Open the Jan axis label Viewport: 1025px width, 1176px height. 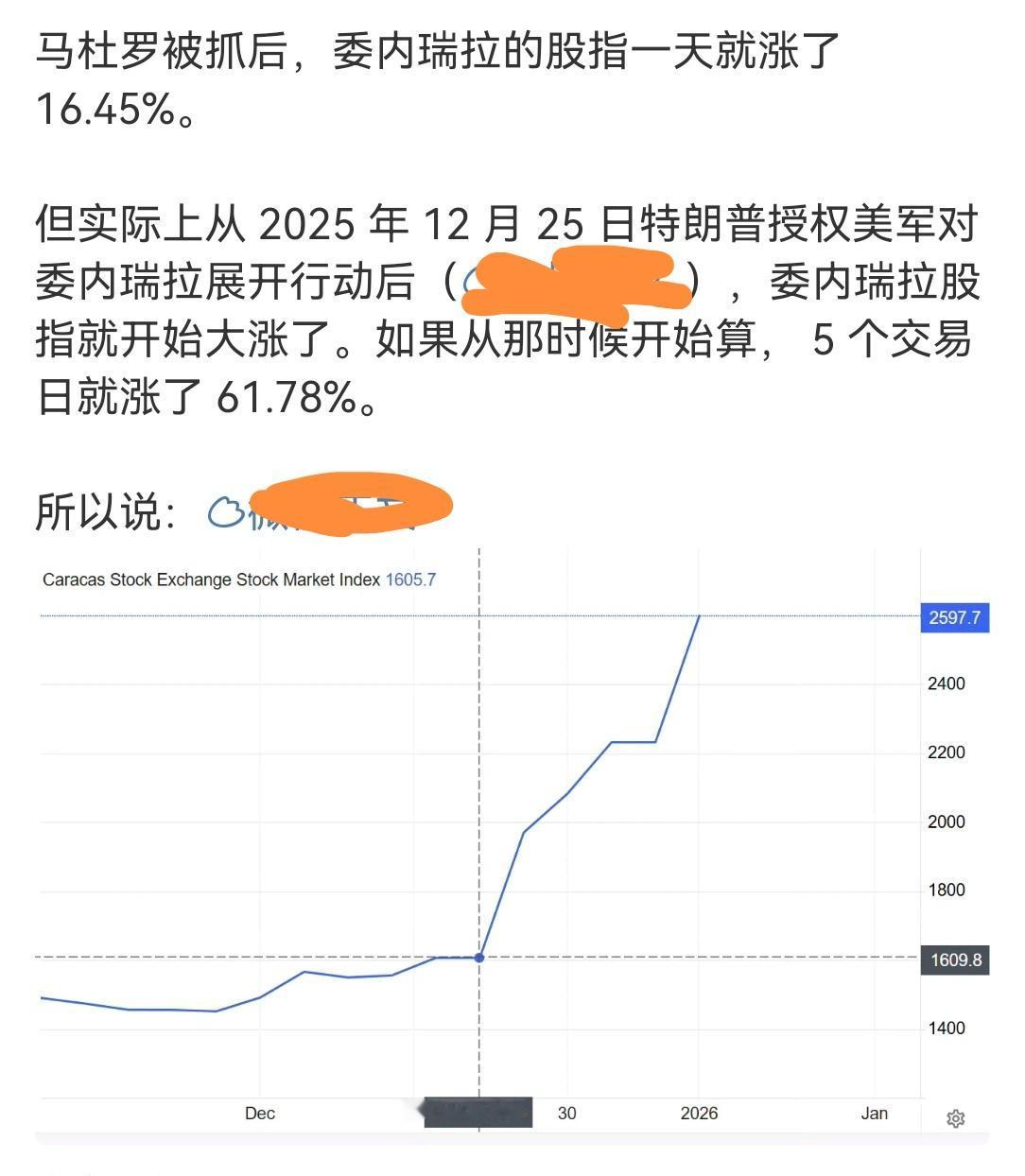875,1114
